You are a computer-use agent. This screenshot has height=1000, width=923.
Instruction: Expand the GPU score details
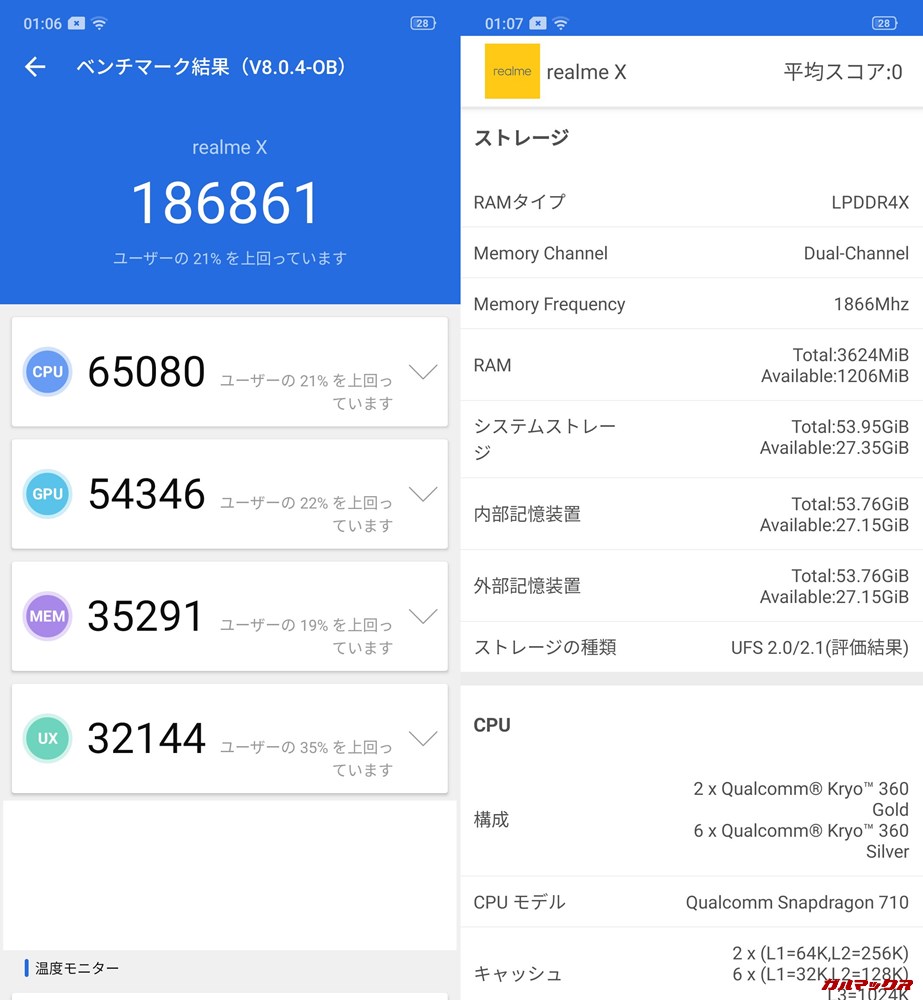pos(423,494)
